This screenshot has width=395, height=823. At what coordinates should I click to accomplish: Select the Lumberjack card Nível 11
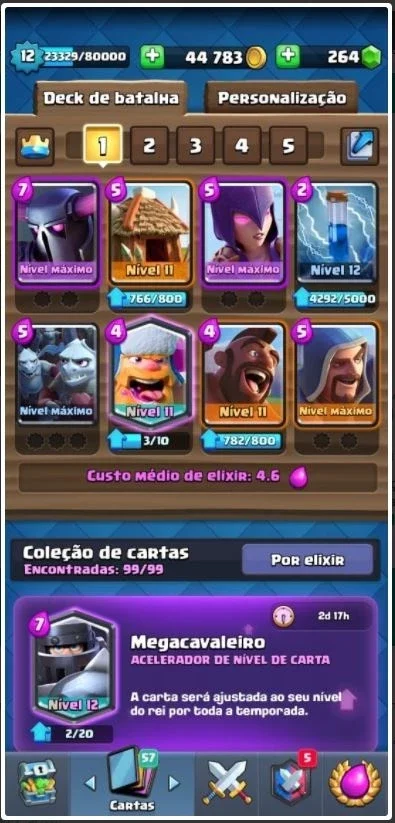tap(150, 374)
